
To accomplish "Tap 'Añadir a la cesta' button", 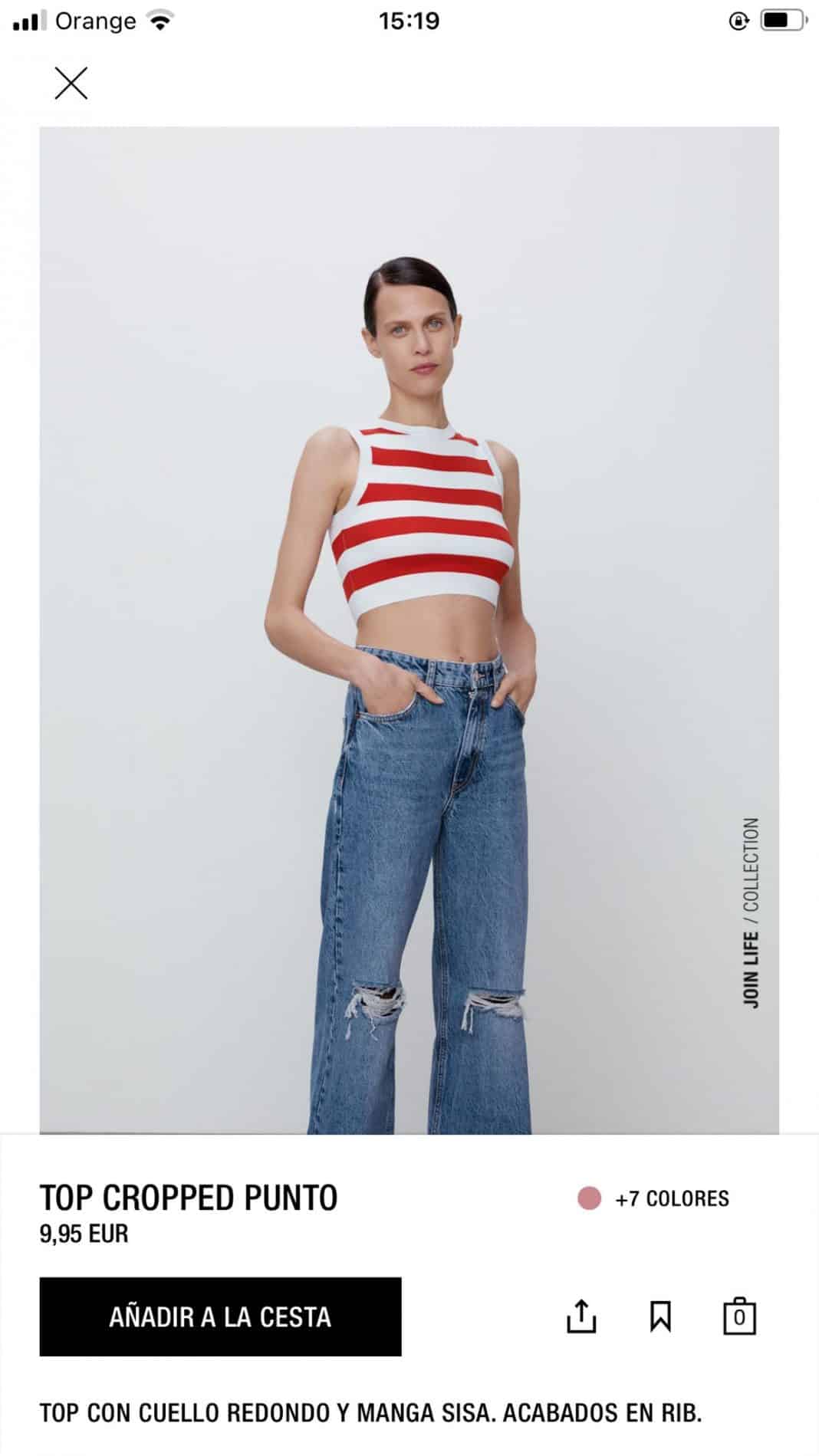I will click(220, 1316).
